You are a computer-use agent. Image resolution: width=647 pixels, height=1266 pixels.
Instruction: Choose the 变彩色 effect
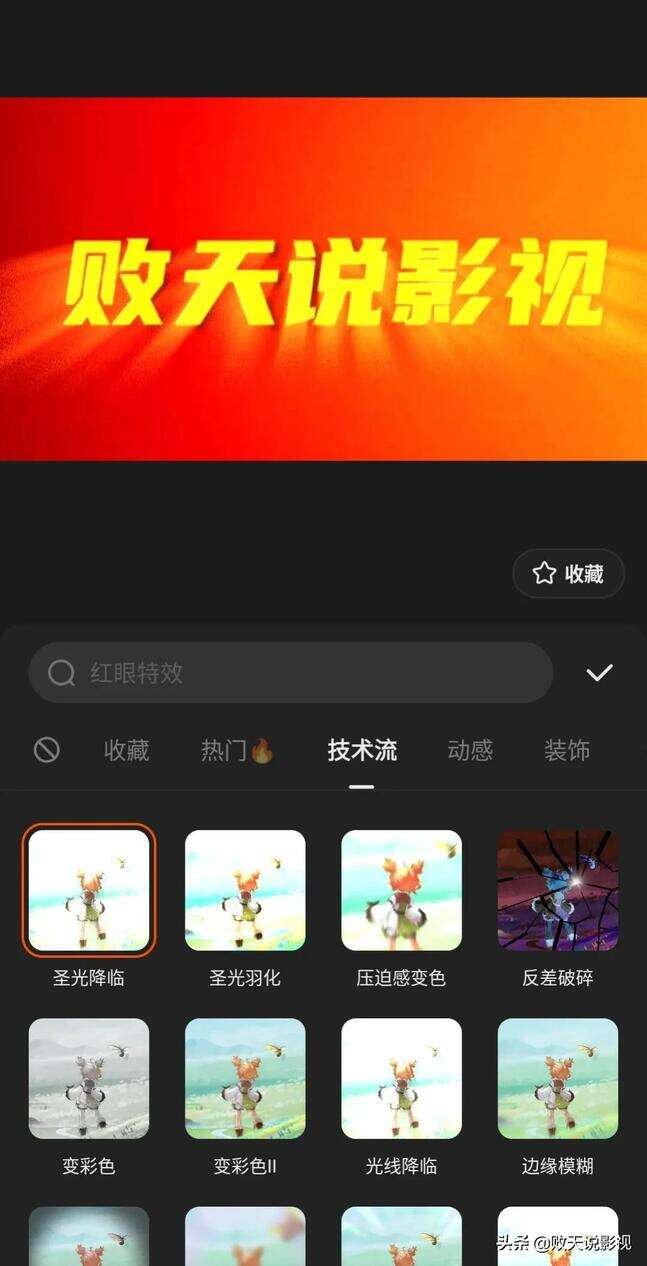coord(89,1078)
